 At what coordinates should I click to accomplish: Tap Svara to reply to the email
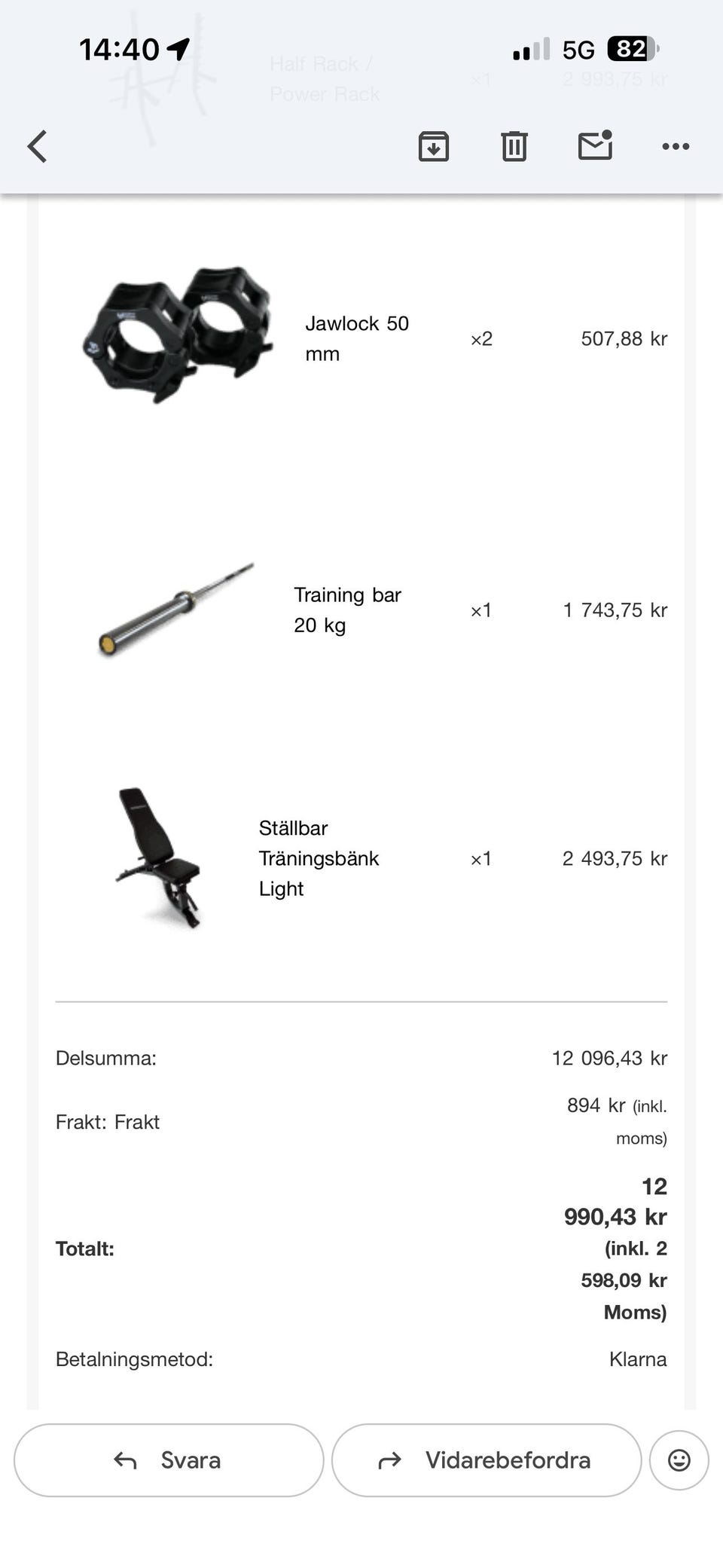point(169,1460)
